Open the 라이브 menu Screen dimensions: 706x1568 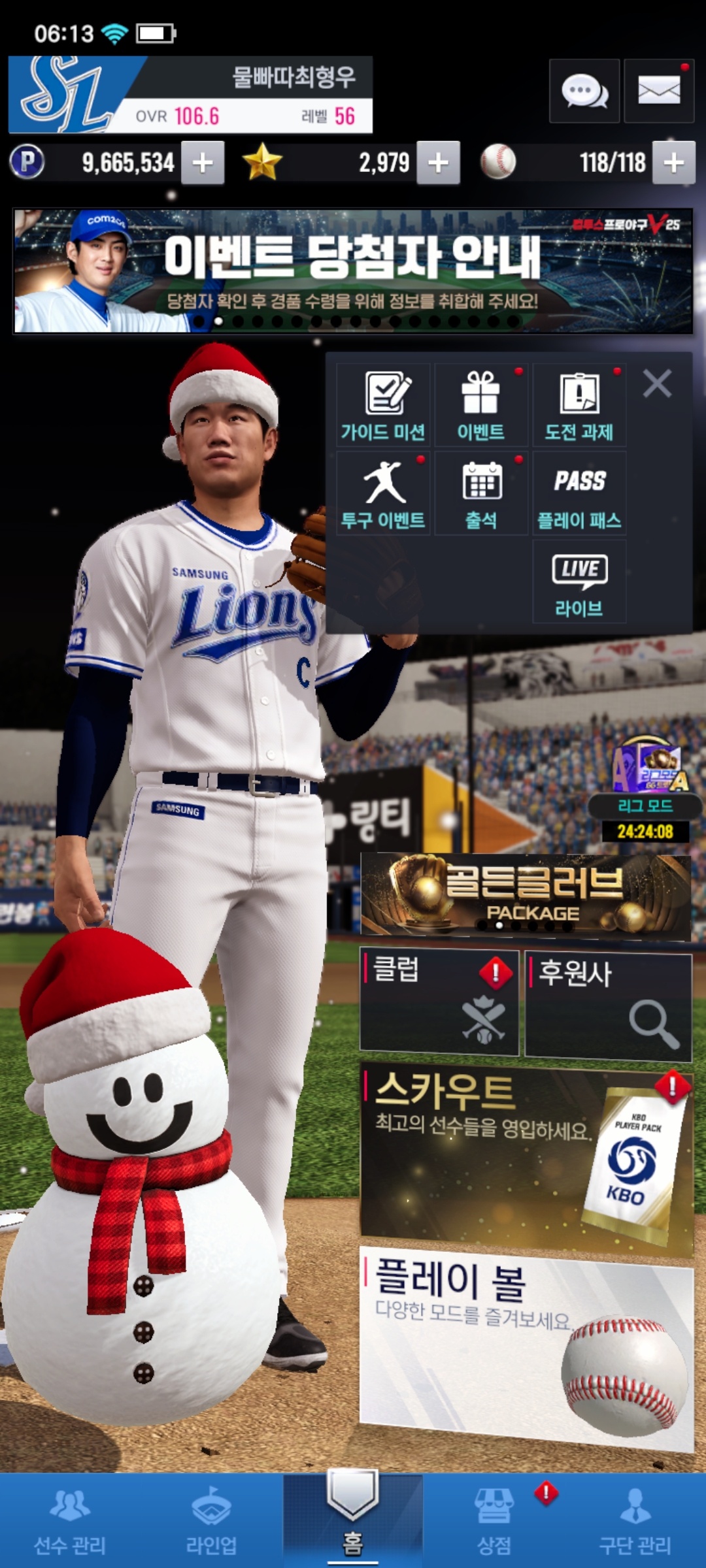pyautogui.click(x=579, y=581)
